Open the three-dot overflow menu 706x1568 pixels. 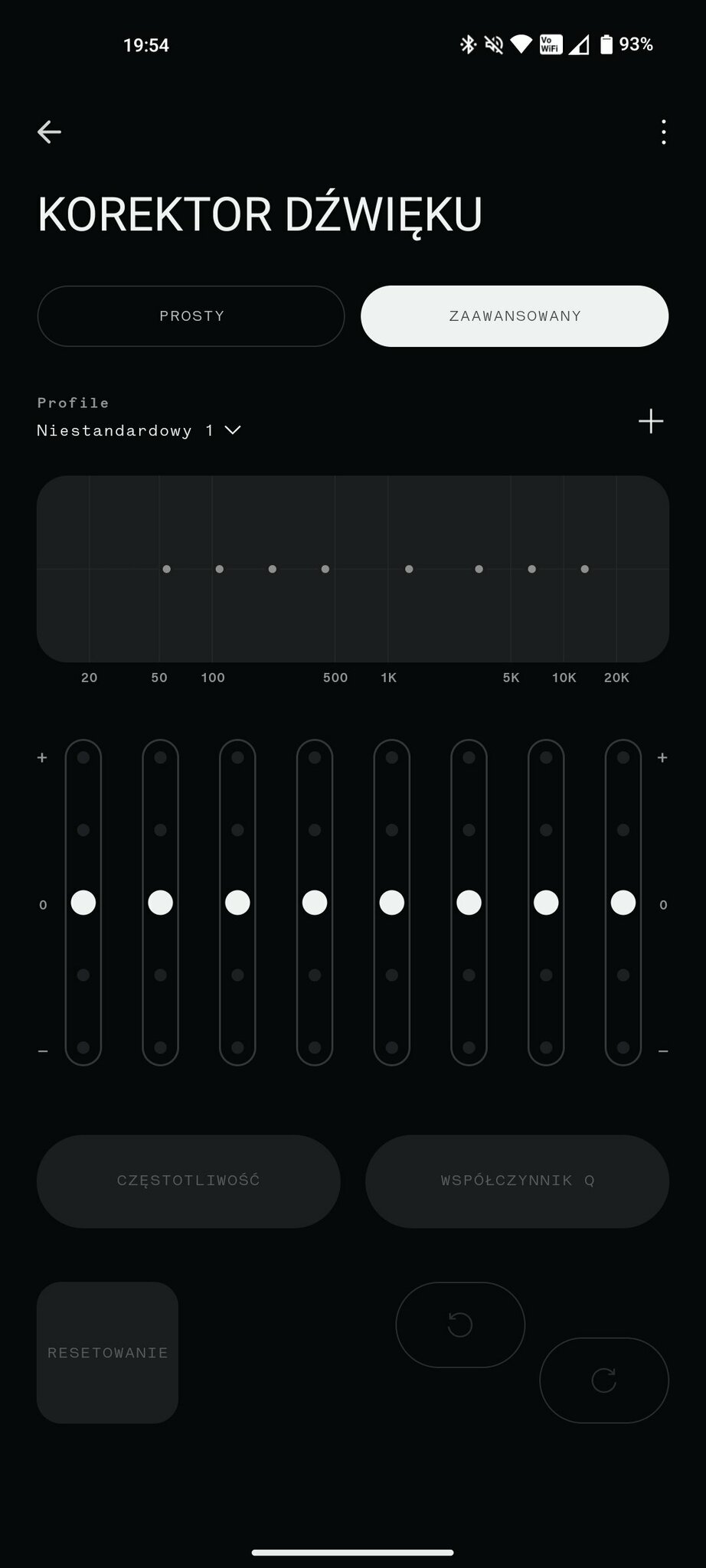pos(663,132)
